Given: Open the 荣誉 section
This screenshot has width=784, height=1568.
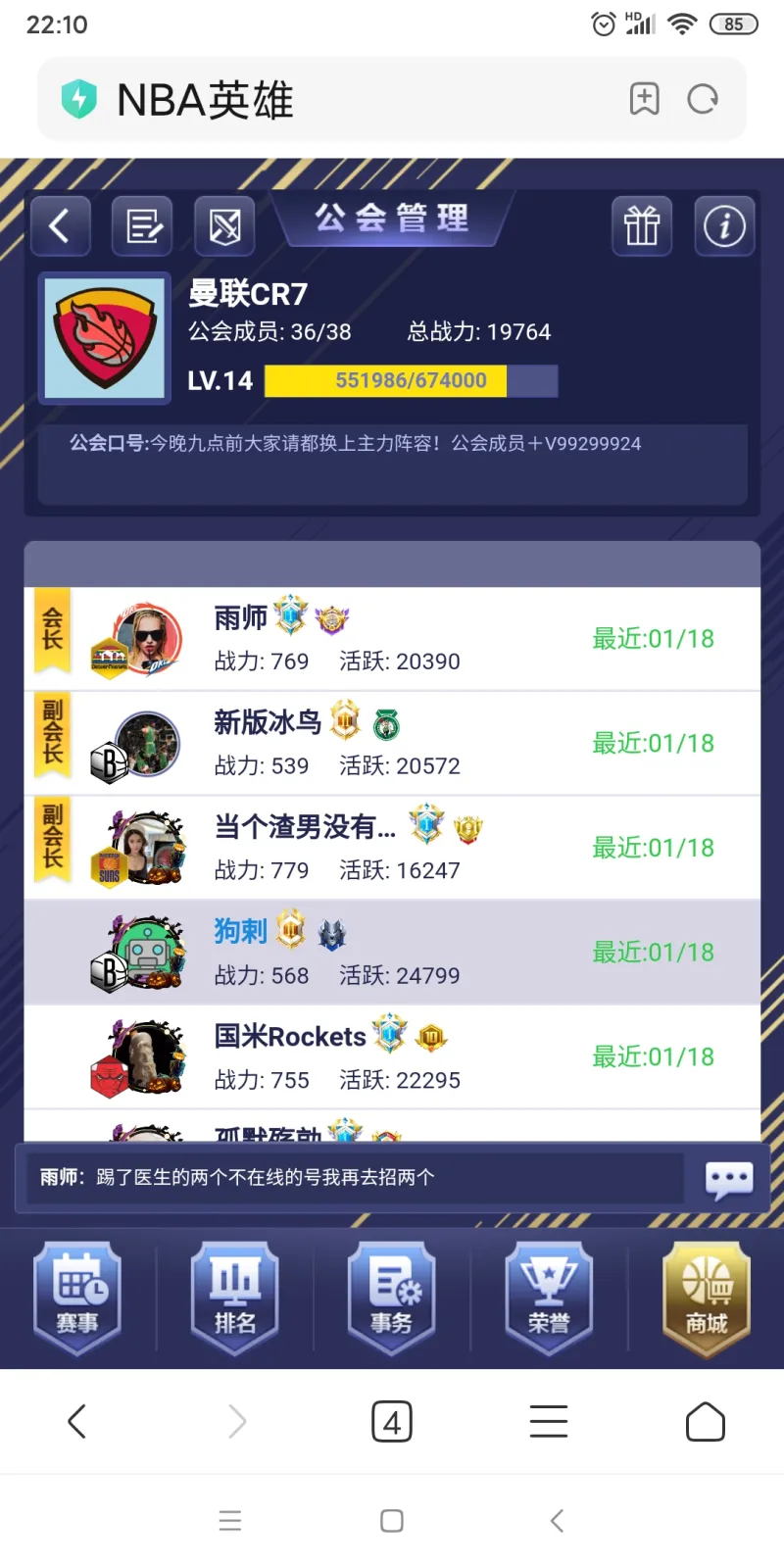Looking at the screenshot, I should 549,1298.
